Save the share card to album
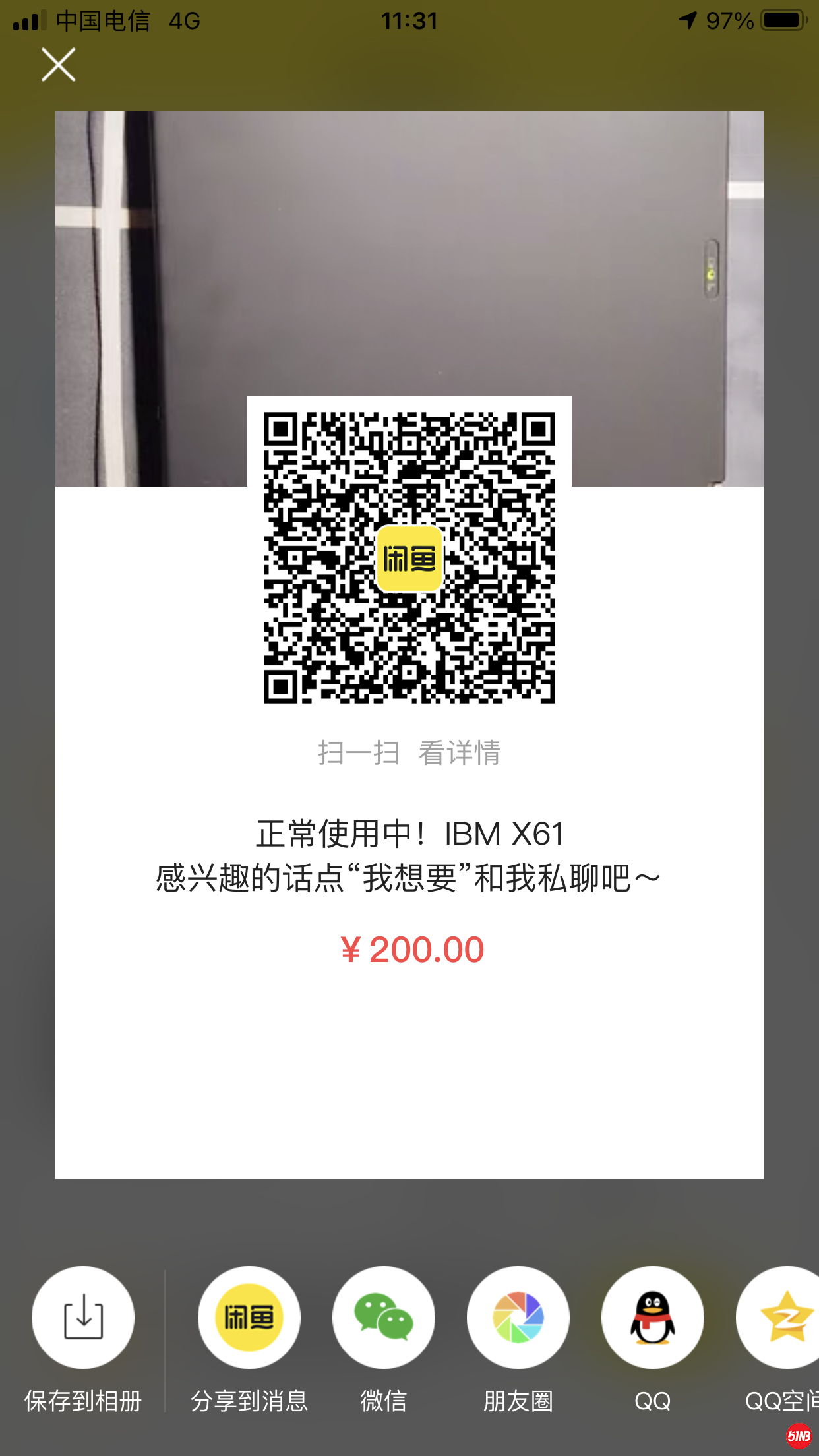Image resolution: width=819 pixels, height=1456 pixels. click(83, 1318)
